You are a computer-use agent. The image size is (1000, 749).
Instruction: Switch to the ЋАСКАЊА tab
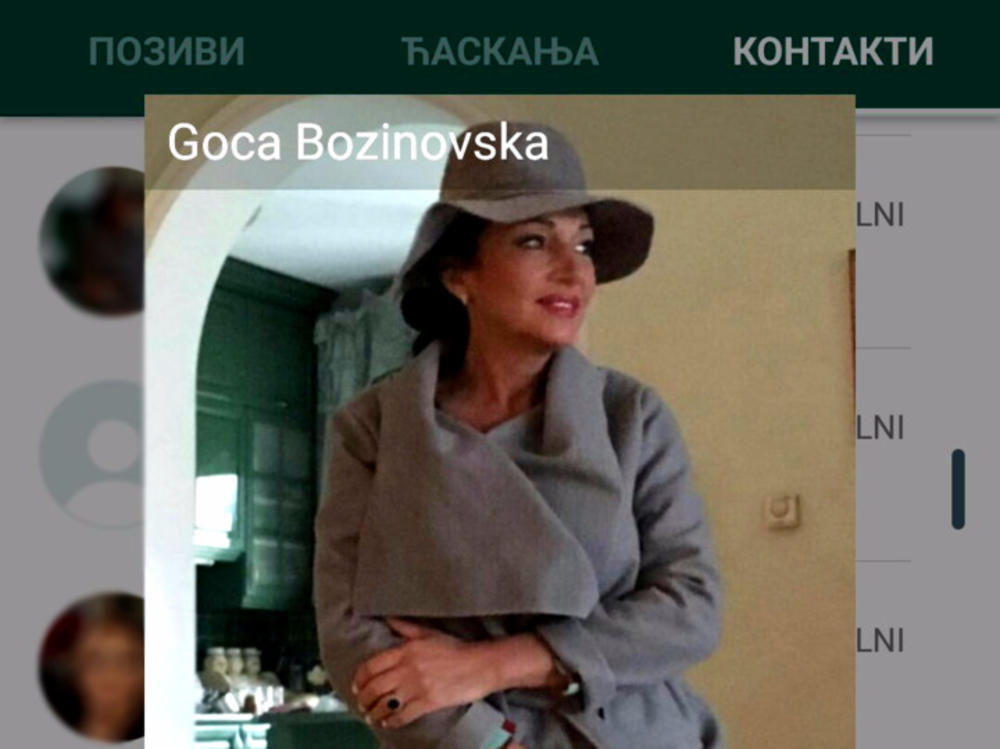tap(499, 52)
